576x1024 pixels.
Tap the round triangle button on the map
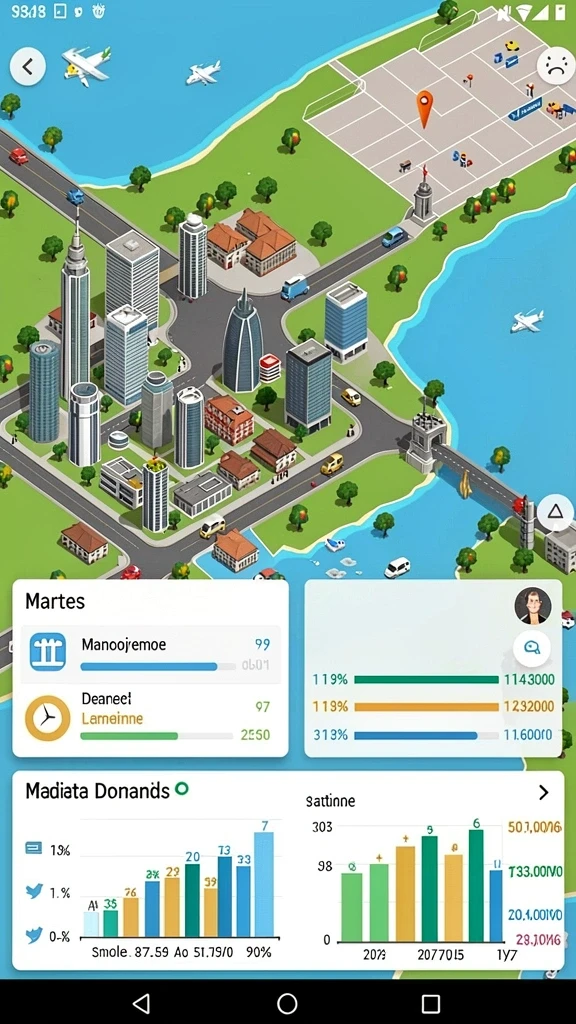tap(555, 511)
